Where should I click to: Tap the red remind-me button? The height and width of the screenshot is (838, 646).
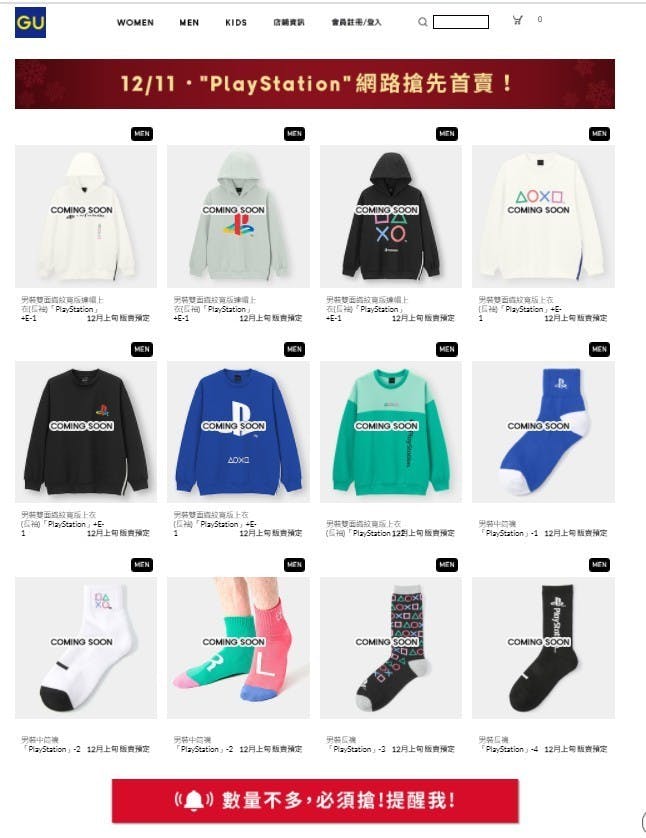(x=314, y=800)
